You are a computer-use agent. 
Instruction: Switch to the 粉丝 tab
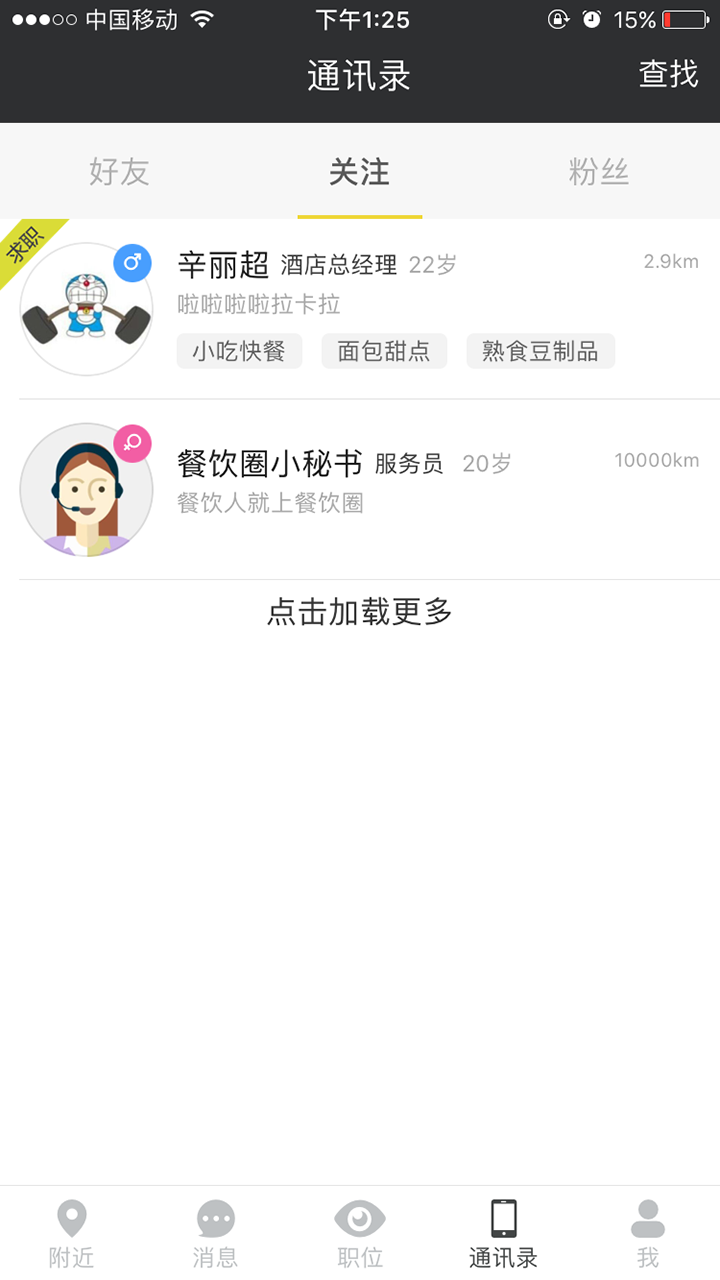599,172
